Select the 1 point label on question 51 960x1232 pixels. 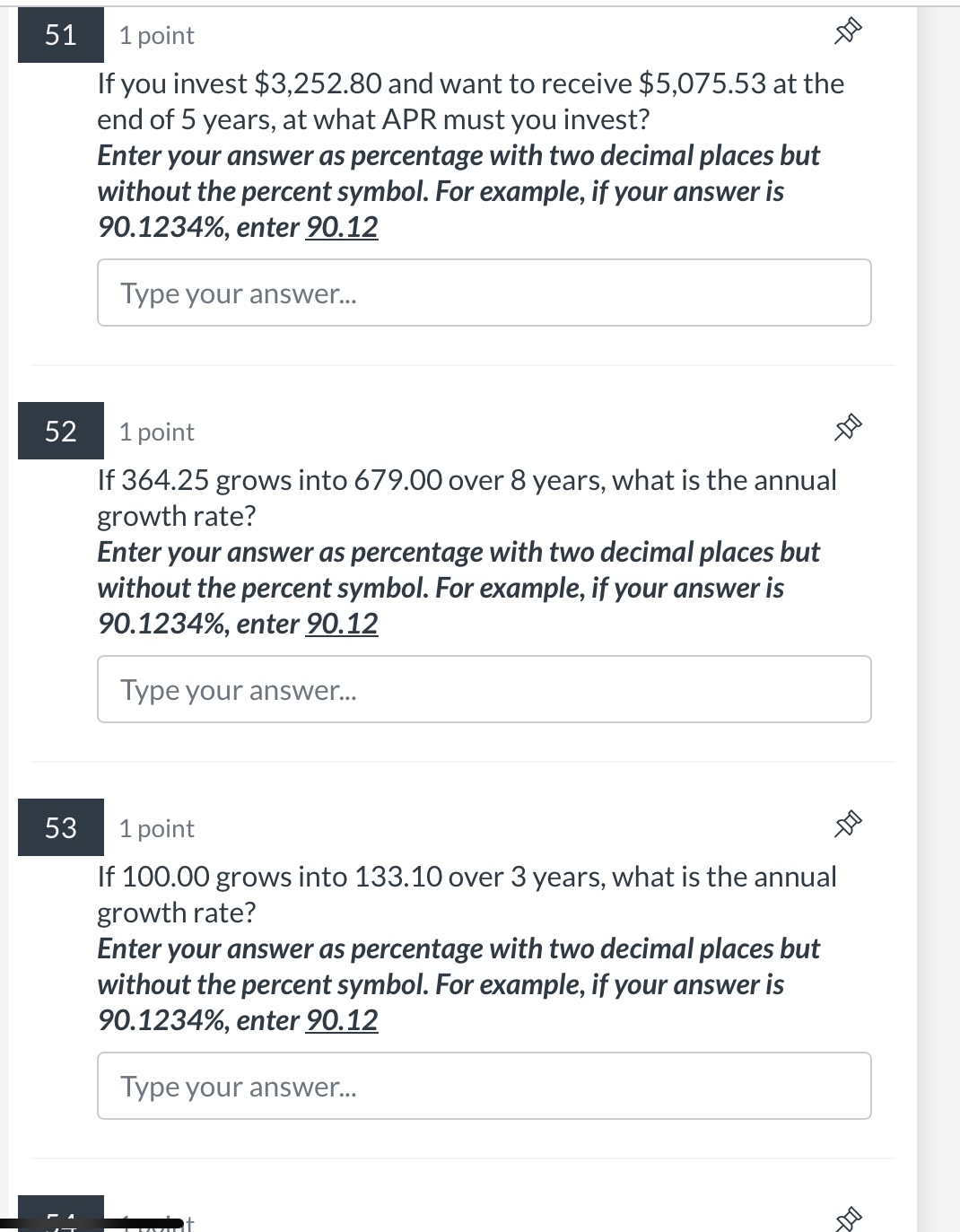(156, 35)
